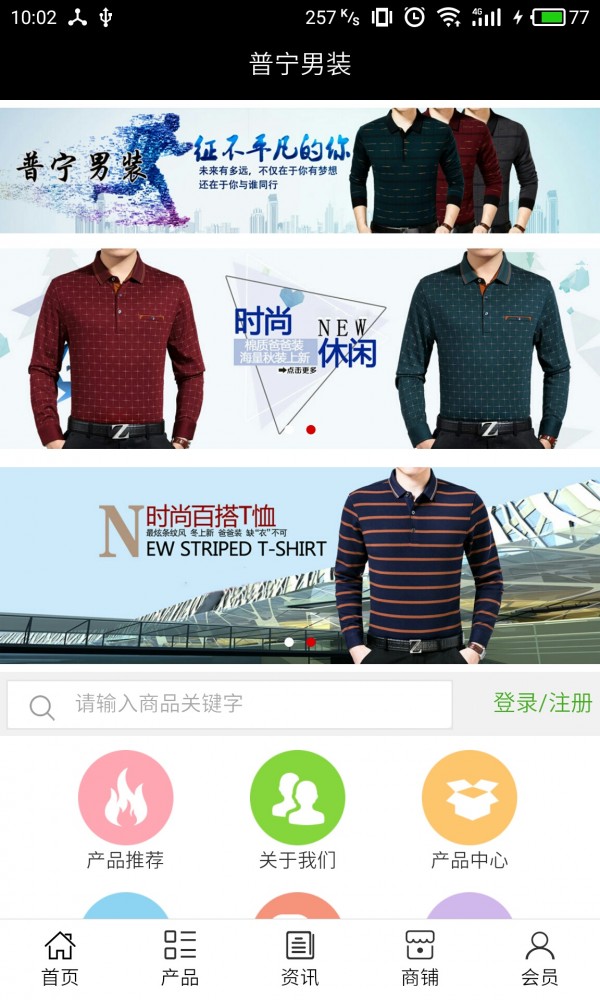Open the 时尚百搭T恤 striped T-shirt banner
The height and width of the screenshot is (1000, 600).
[300, 565]
